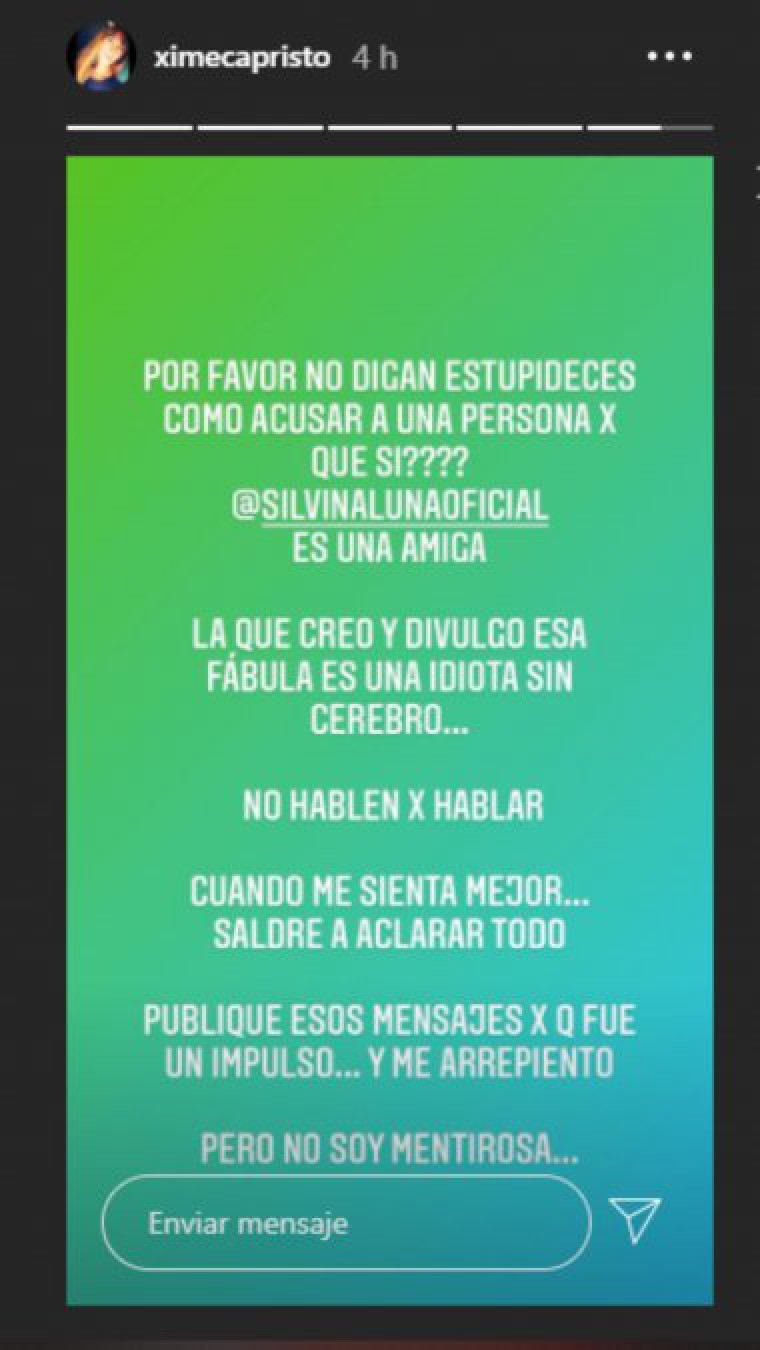Viewport: 760px width, 1350px height.
Task: Tap the green gradient story background
Action: click(x=390, y=250)
